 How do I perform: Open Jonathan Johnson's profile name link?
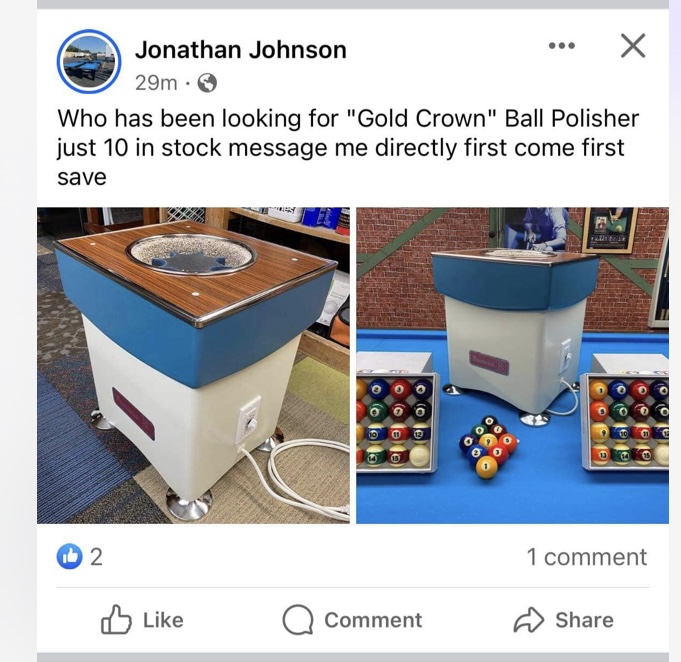(x=240, y=49)
